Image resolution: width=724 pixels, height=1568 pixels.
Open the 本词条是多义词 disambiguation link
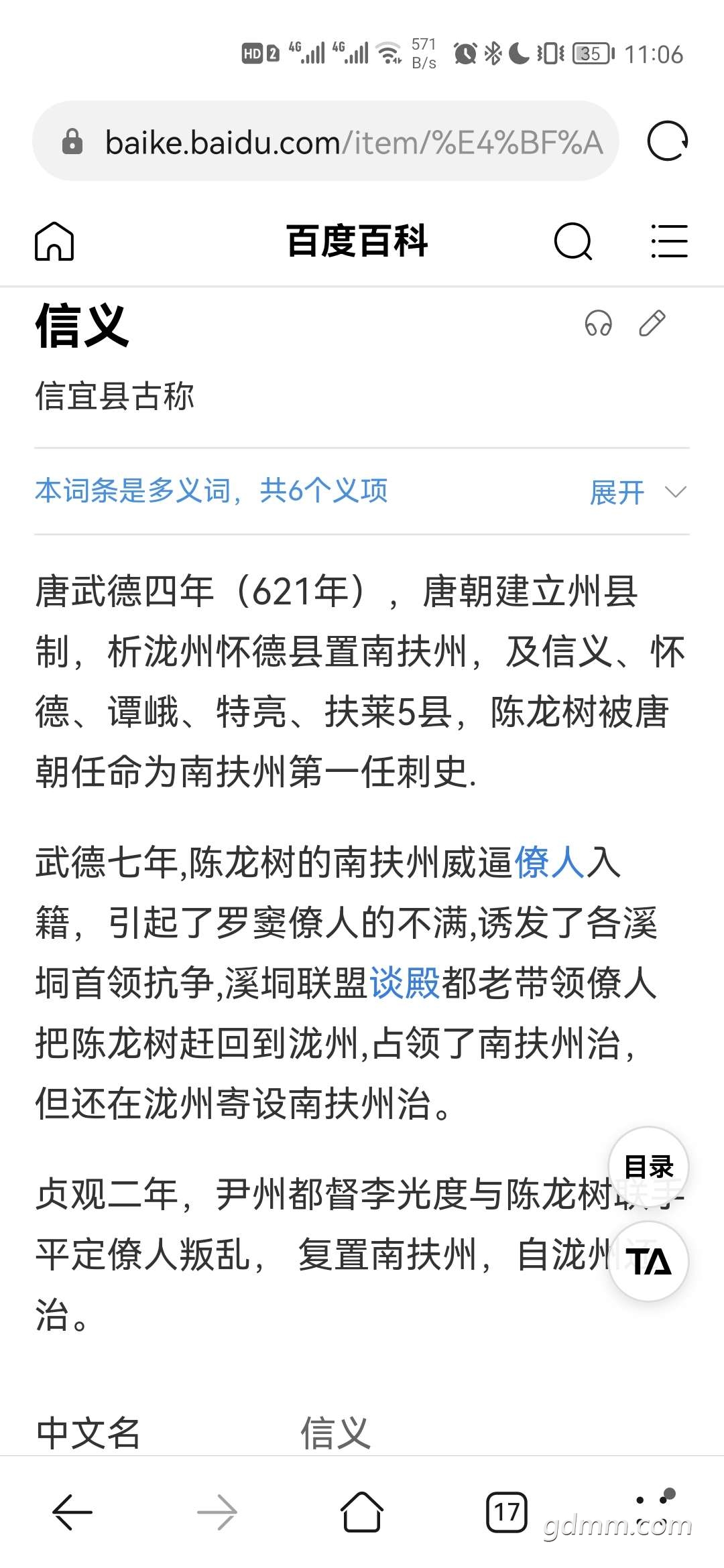coord(211,491)
